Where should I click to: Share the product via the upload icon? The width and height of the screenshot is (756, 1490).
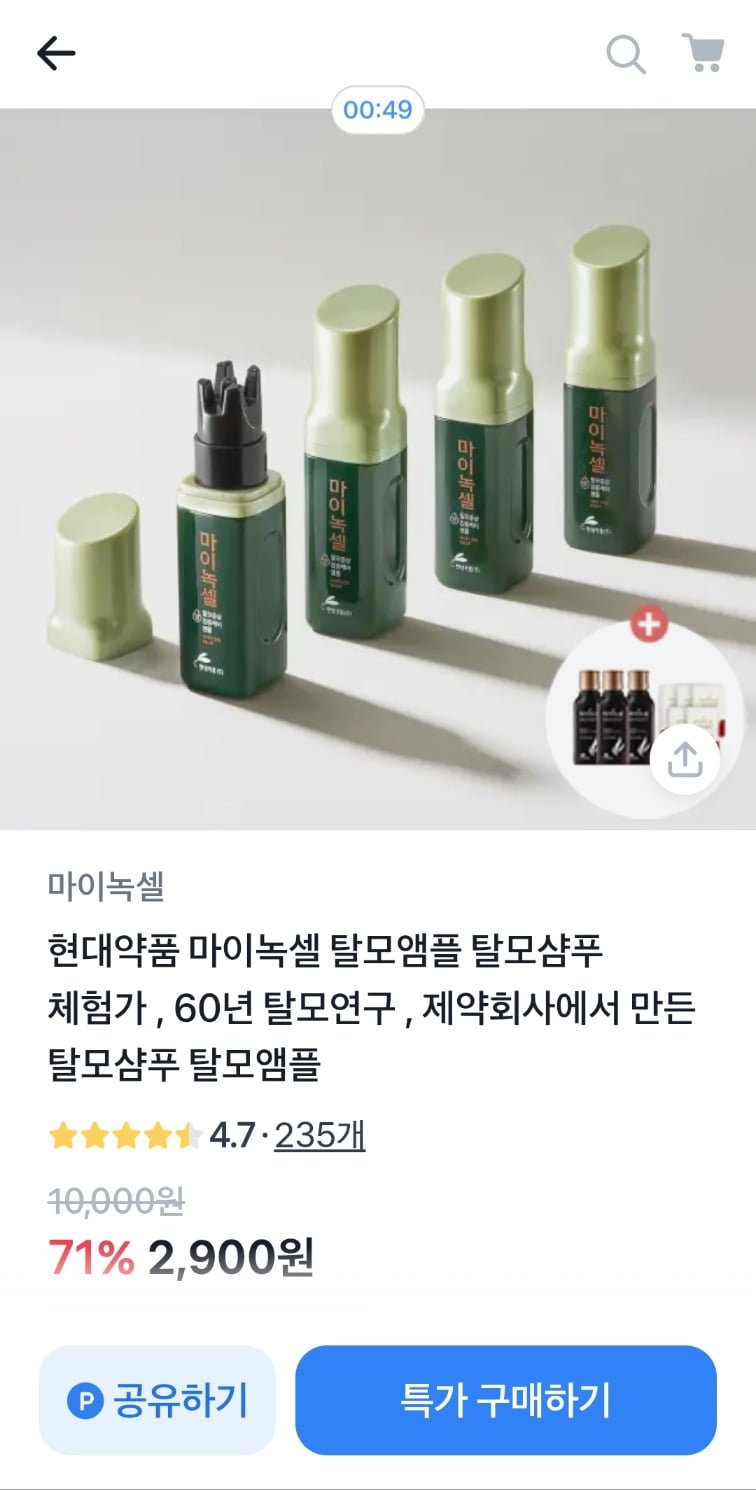(685, 760)
